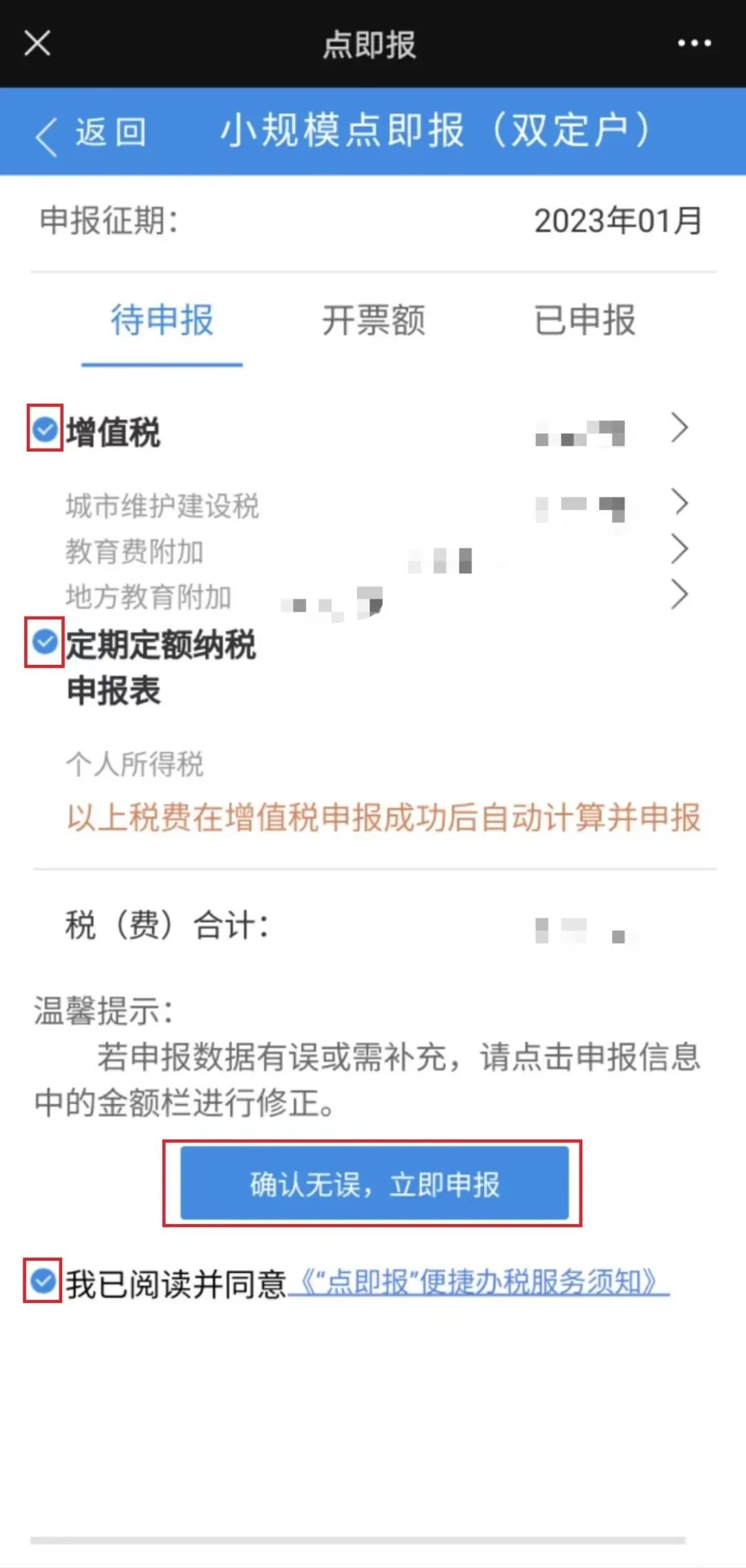Image resolution: width=746 pixels, height=1568 pixels.
Task: Toggle the 我已阅读并同意 agreement checkbox
Action: tap(43, 1281)
